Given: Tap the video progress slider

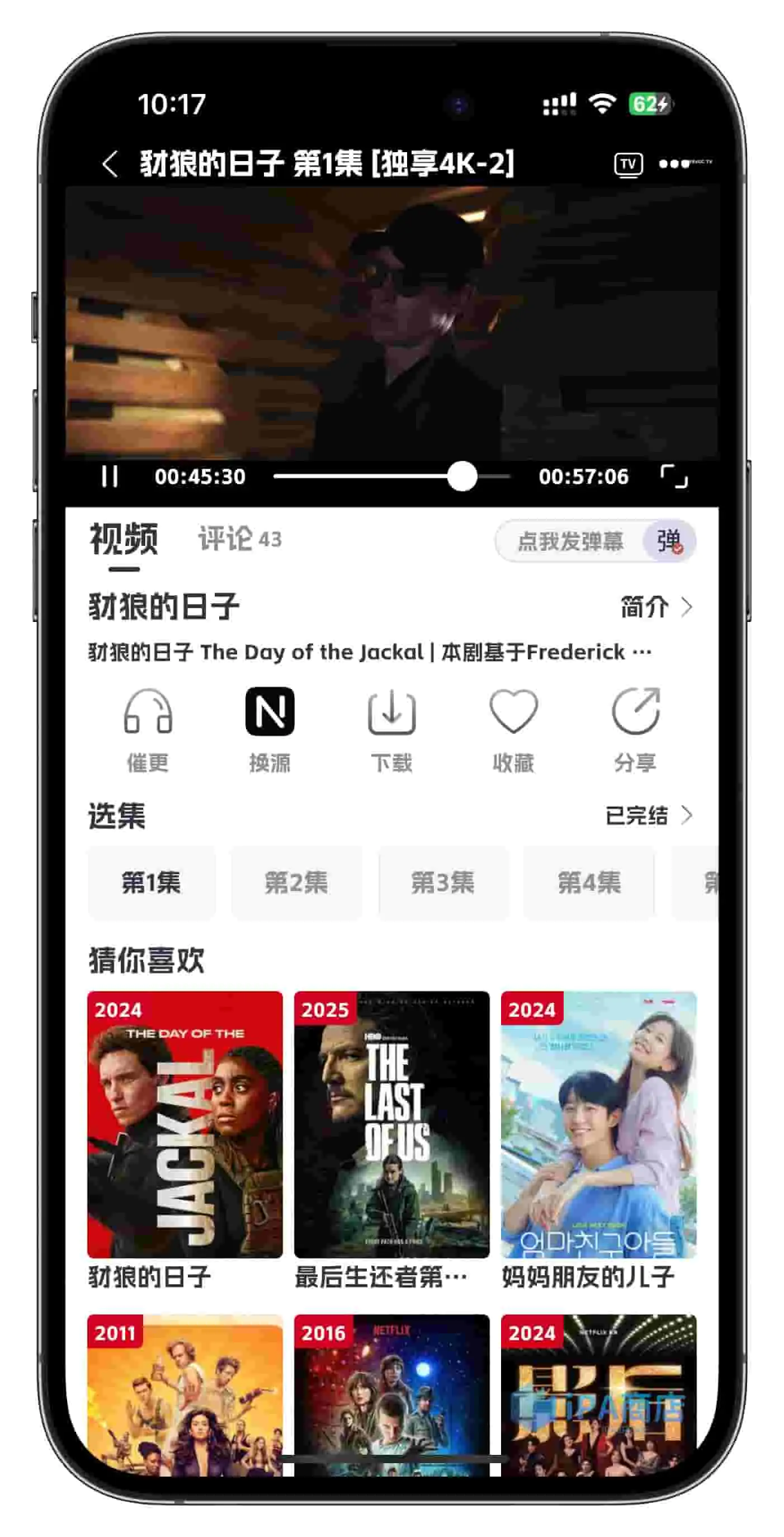Looking at the screenshot, I should [x=391, y=476].
